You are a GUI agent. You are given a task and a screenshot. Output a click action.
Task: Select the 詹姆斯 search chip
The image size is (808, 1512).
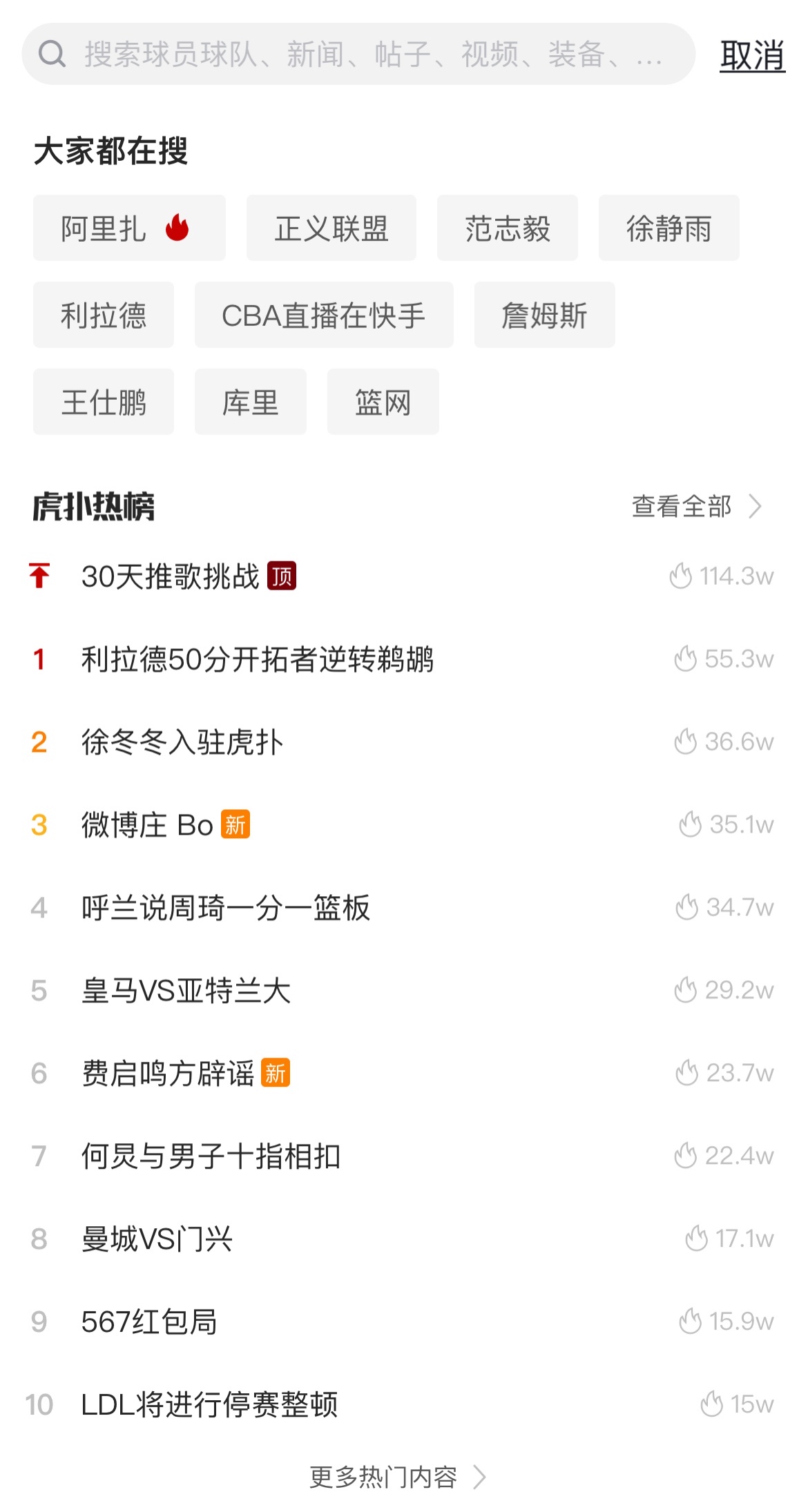click(x=544, y=316)
